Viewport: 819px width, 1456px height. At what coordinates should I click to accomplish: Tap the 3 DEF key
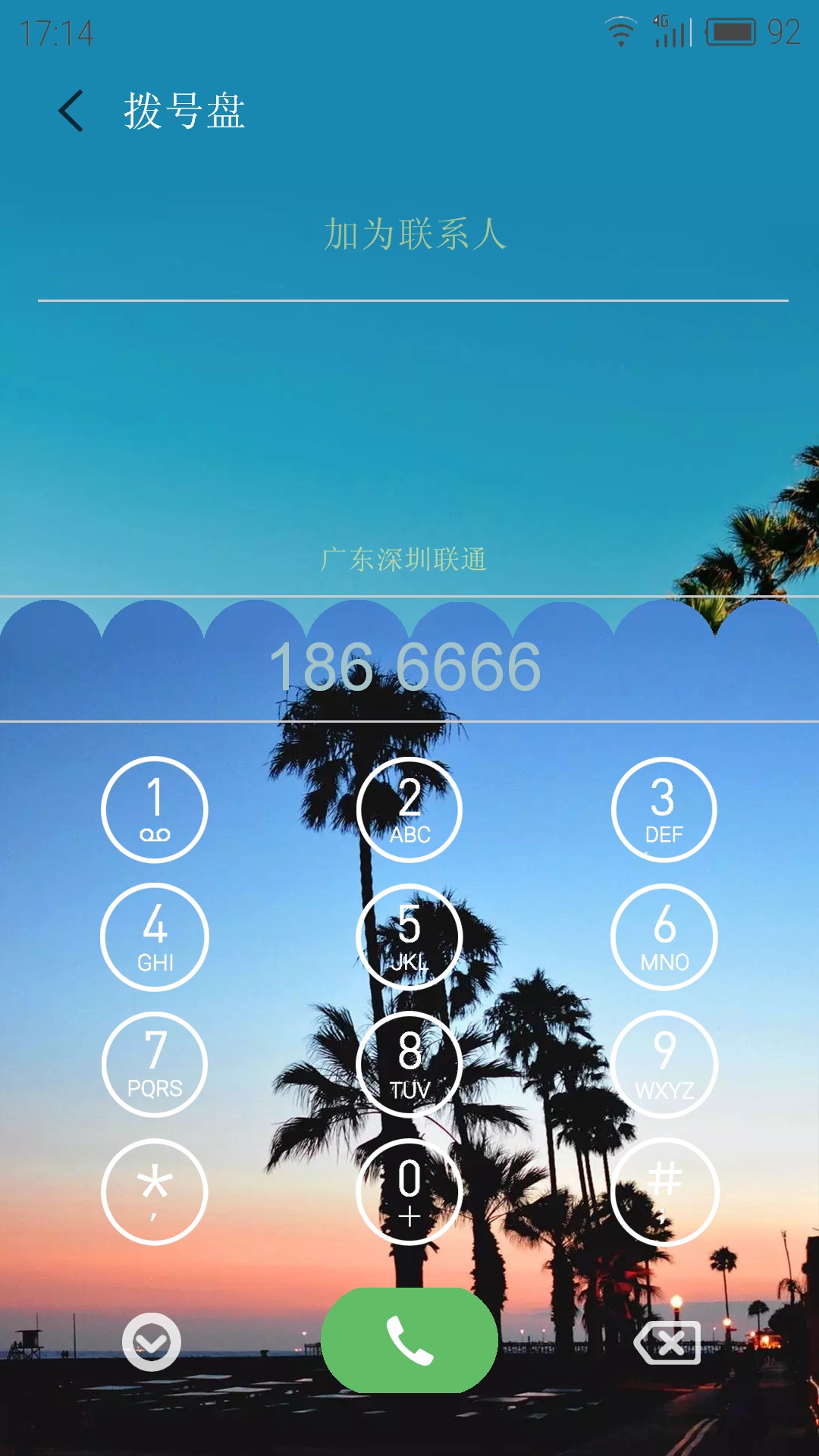pos(664,810)
